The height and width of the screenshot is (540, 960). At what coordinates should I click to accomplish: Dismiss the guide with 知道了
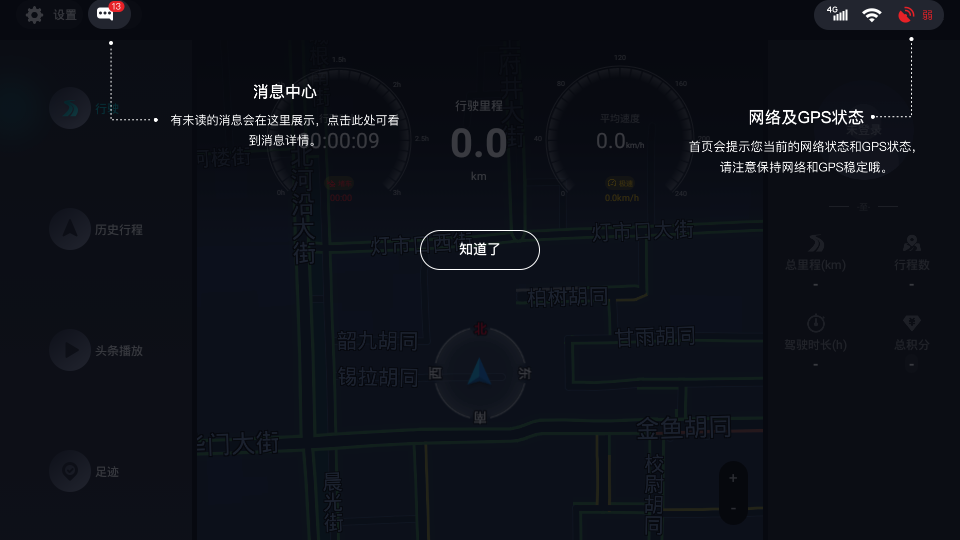[x=480, y=250]
